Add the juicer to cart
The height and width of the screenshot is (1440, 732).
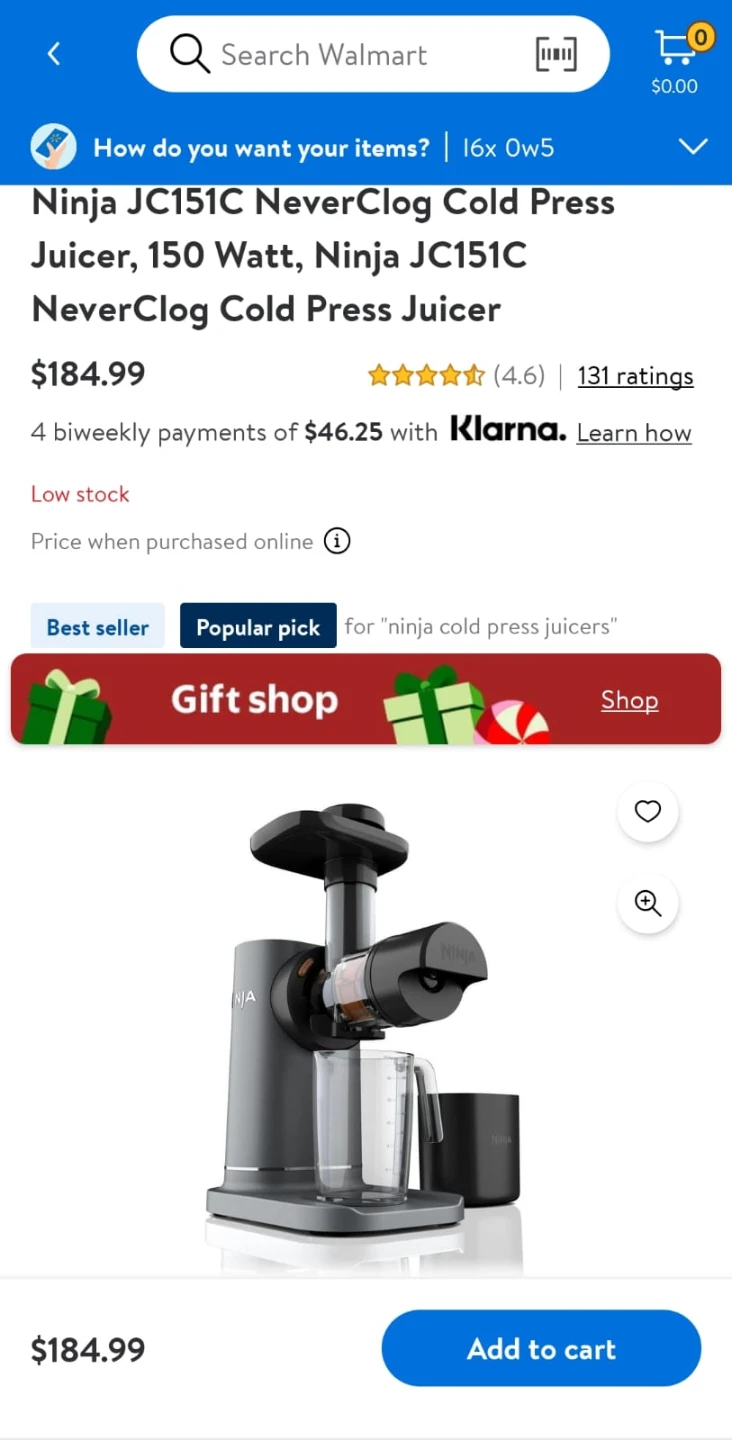pyautogui.click(x=541, y=1348)
